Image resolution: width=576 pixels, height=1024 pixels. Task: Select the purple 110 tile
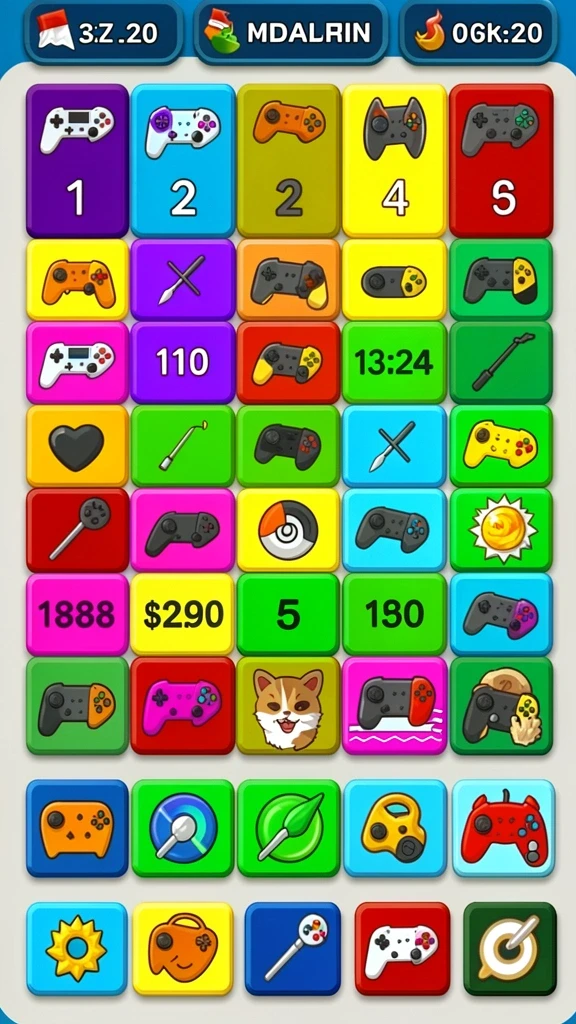click(x=182, y=362)
